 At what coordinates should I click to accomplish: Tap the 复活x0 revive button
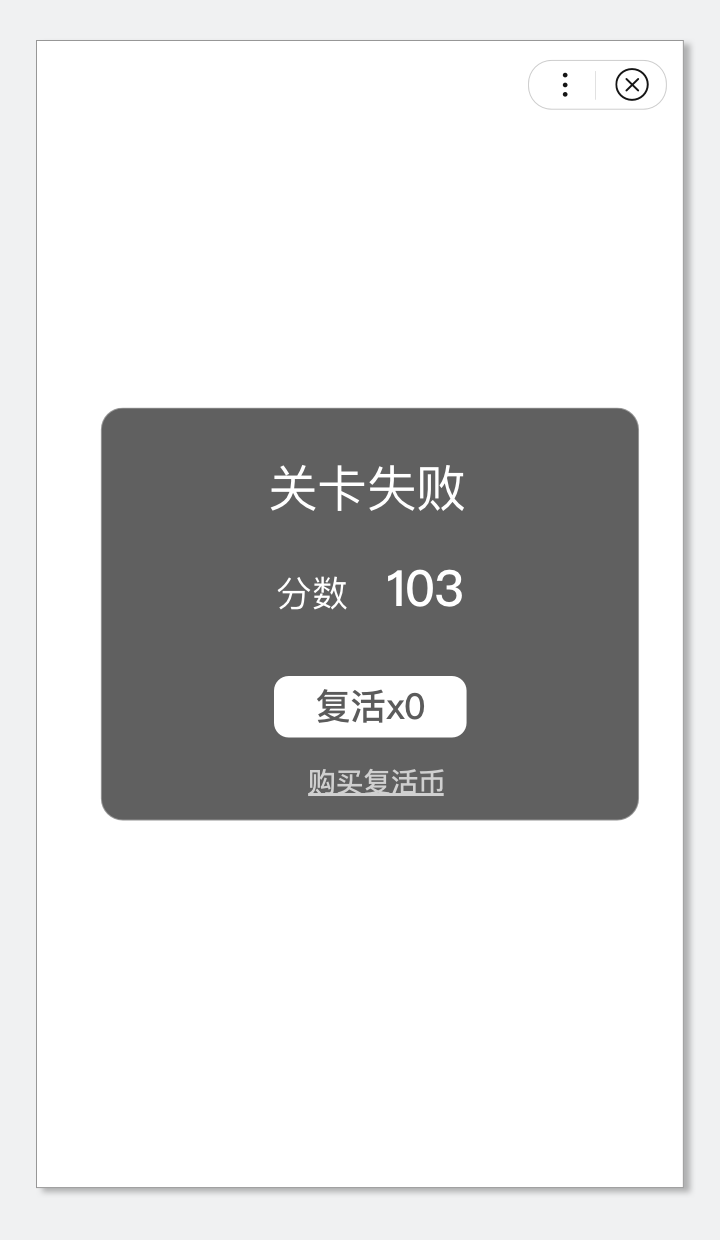click(370, 707)
